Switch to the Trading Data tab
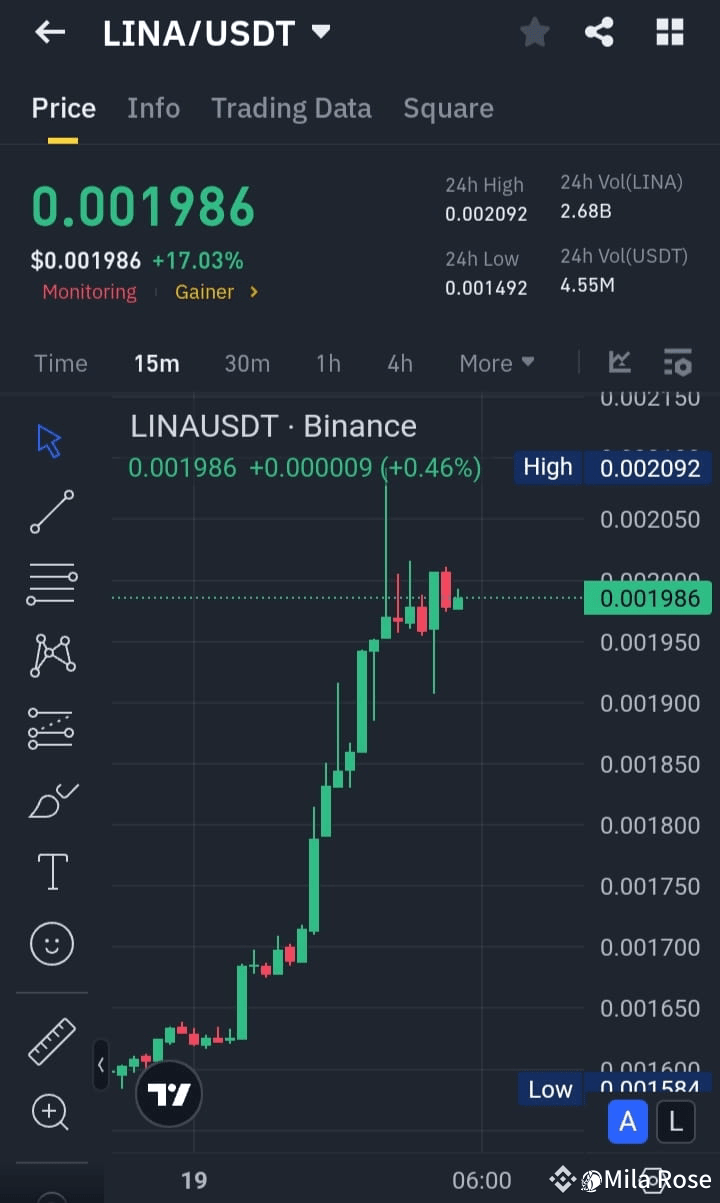 [291, 108]
